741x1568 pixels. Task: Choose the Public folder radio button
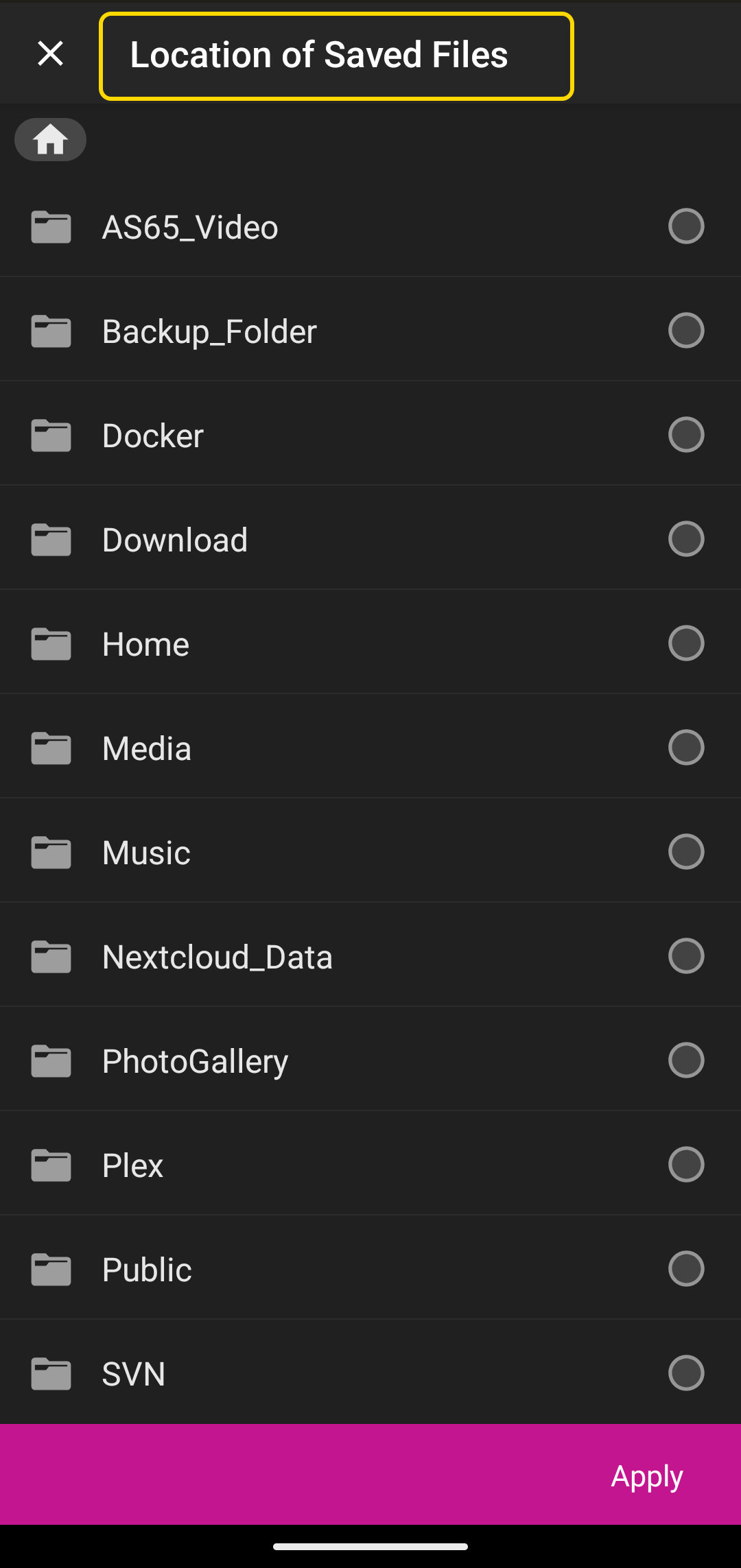point(686,1269)
